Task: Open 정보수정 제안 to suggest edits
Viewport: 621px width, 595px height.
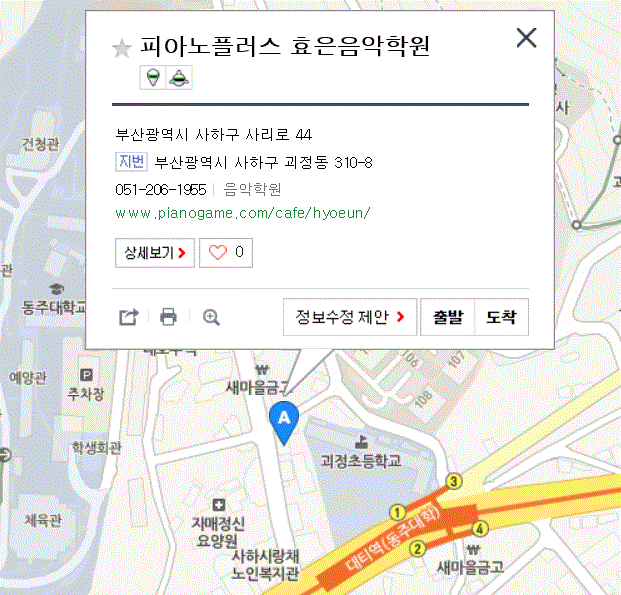Action: (350, 317)
